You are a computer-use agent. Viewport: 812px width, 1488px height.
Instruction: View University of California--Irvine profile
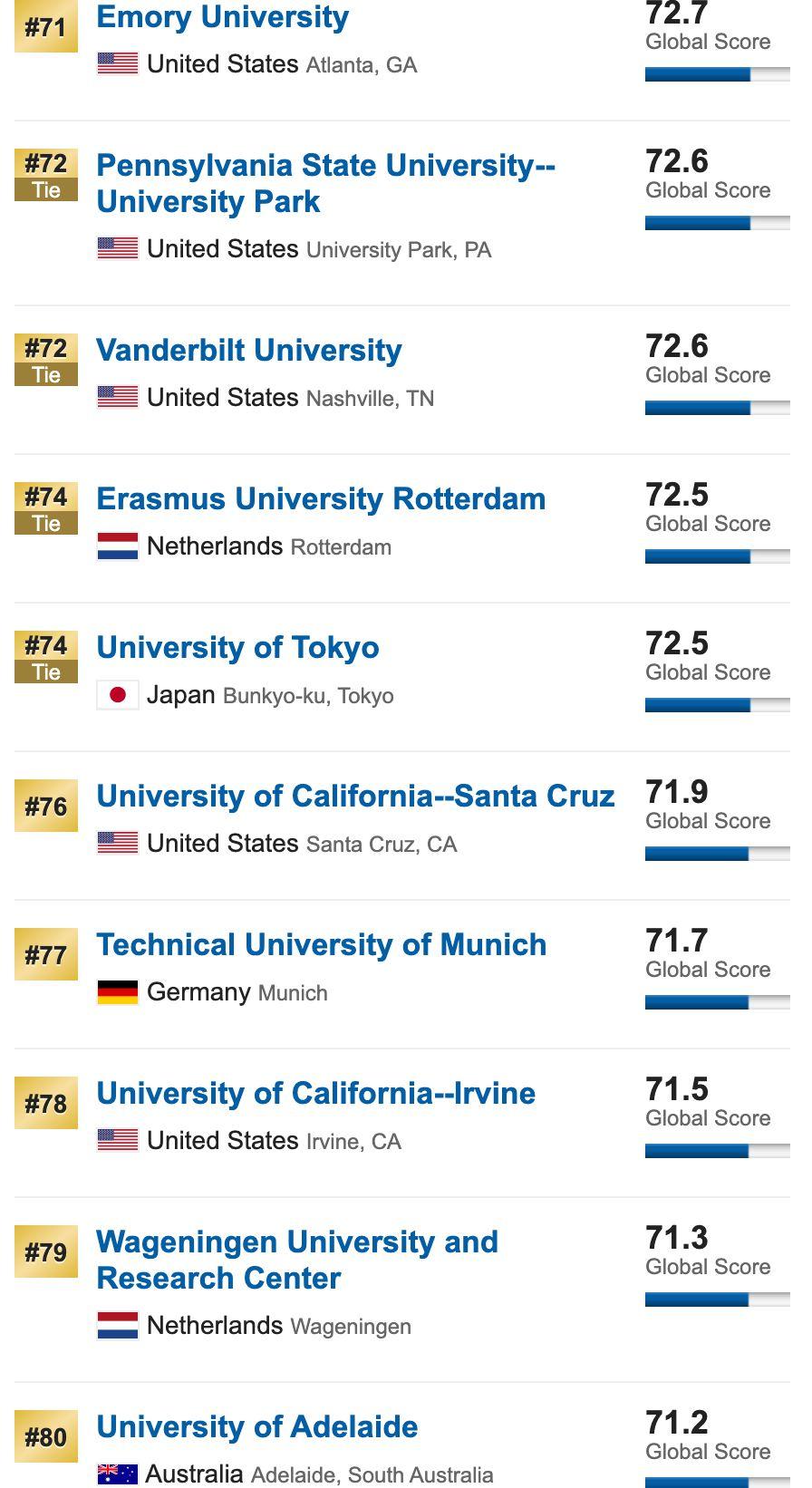click(315, 1094)
